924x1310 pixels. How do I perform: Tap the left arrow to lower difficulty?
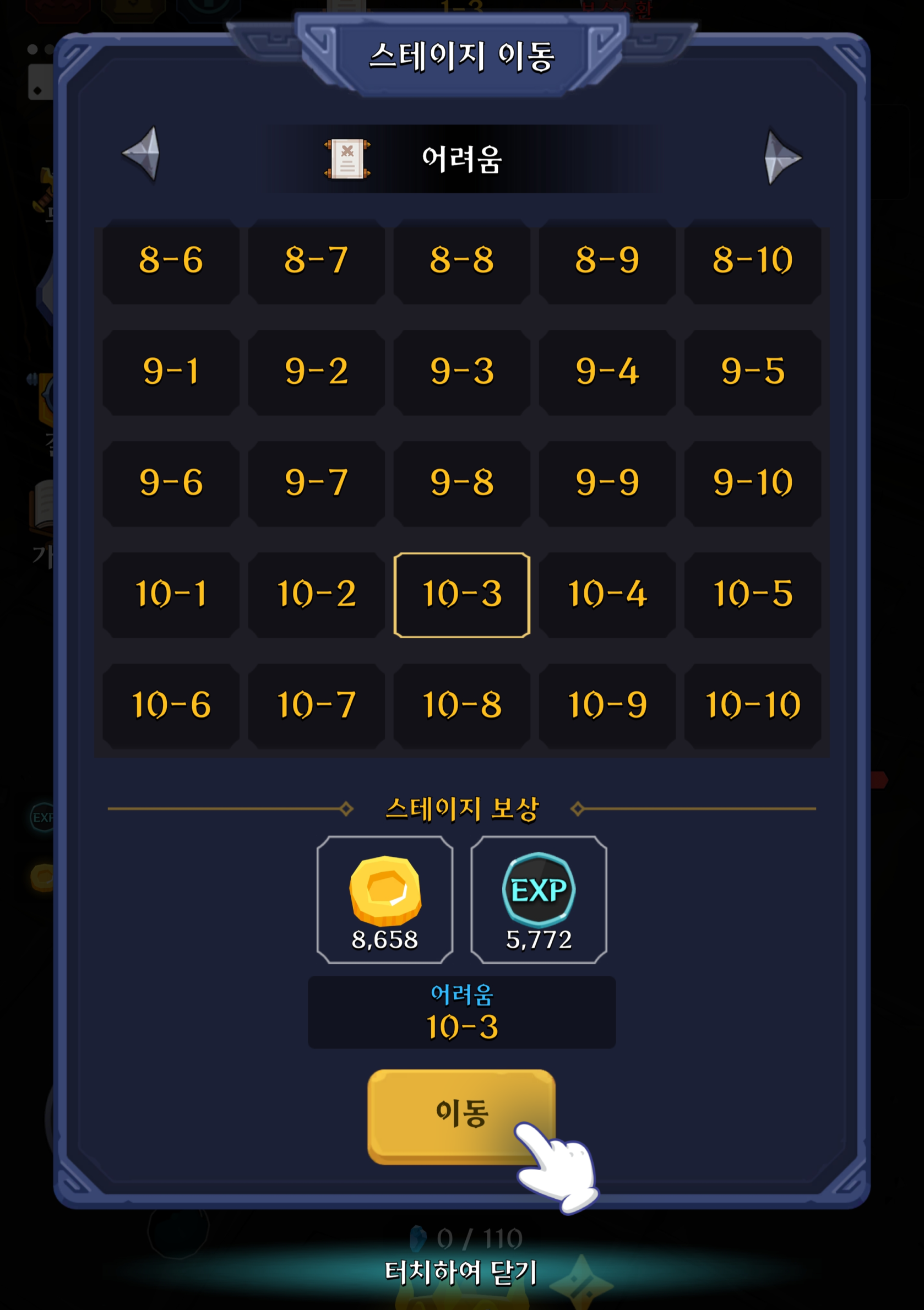click(x=143, y=154)
